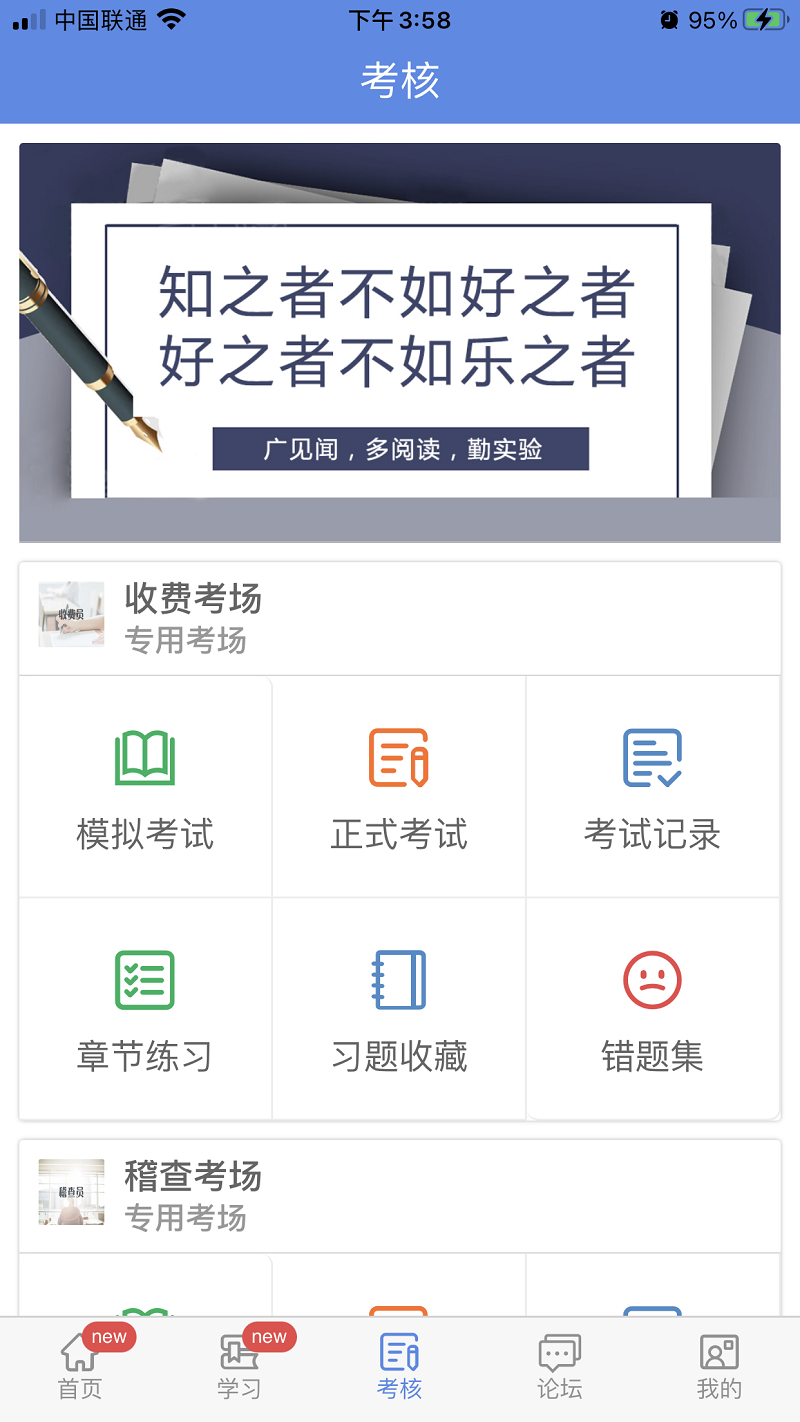Open the top motto banner

click(399, 342)
